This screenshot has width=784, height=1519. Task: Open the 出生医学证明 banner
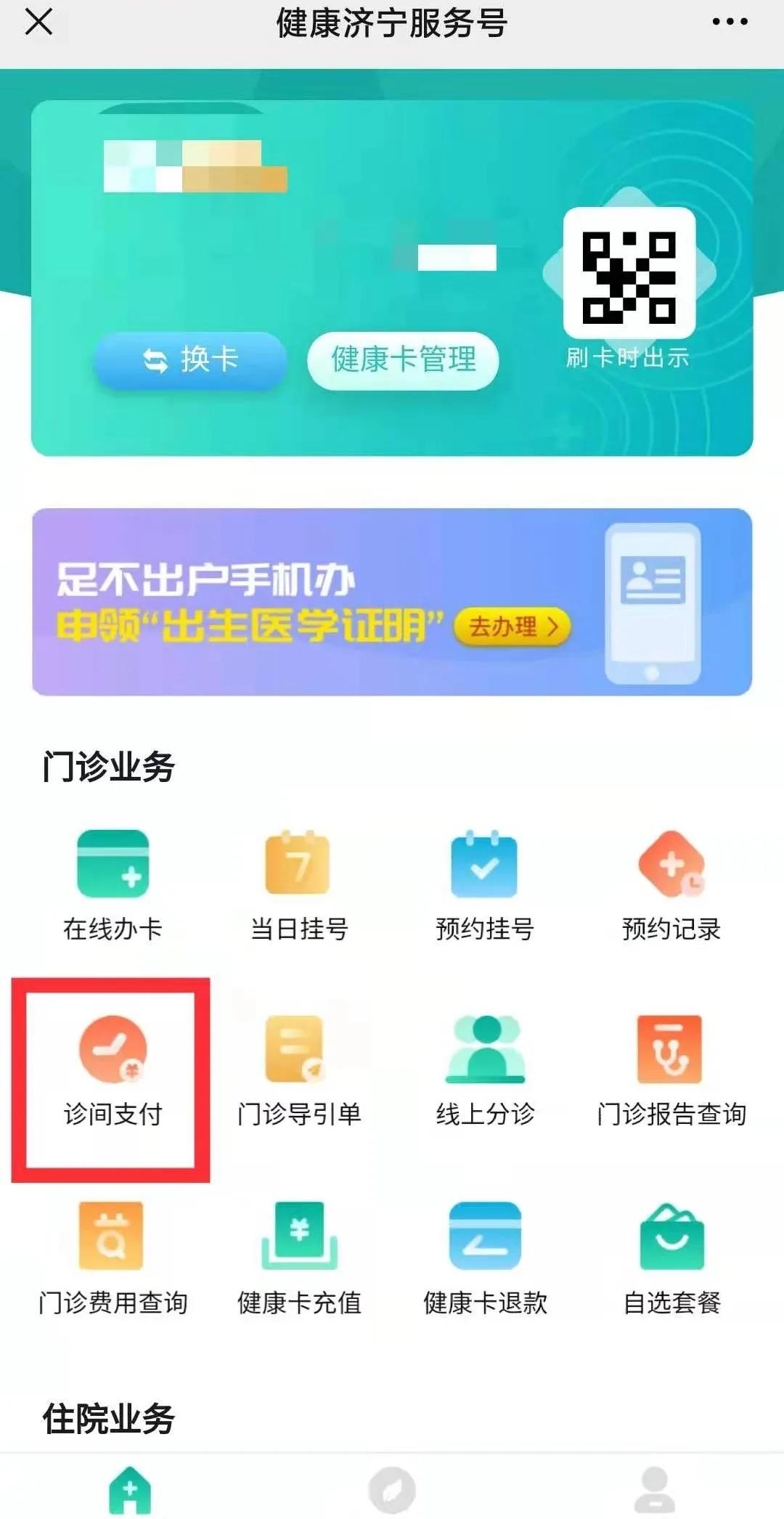pyautogui.click(x=392, y=602)
